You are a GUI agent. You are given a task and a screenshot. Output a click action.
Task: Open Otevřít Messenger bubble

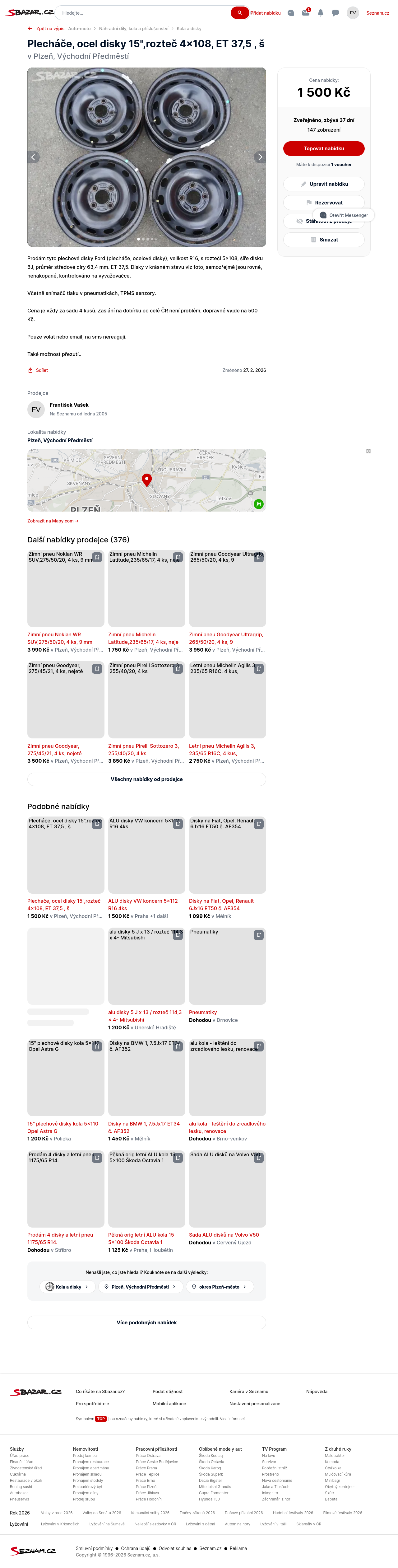344,215
